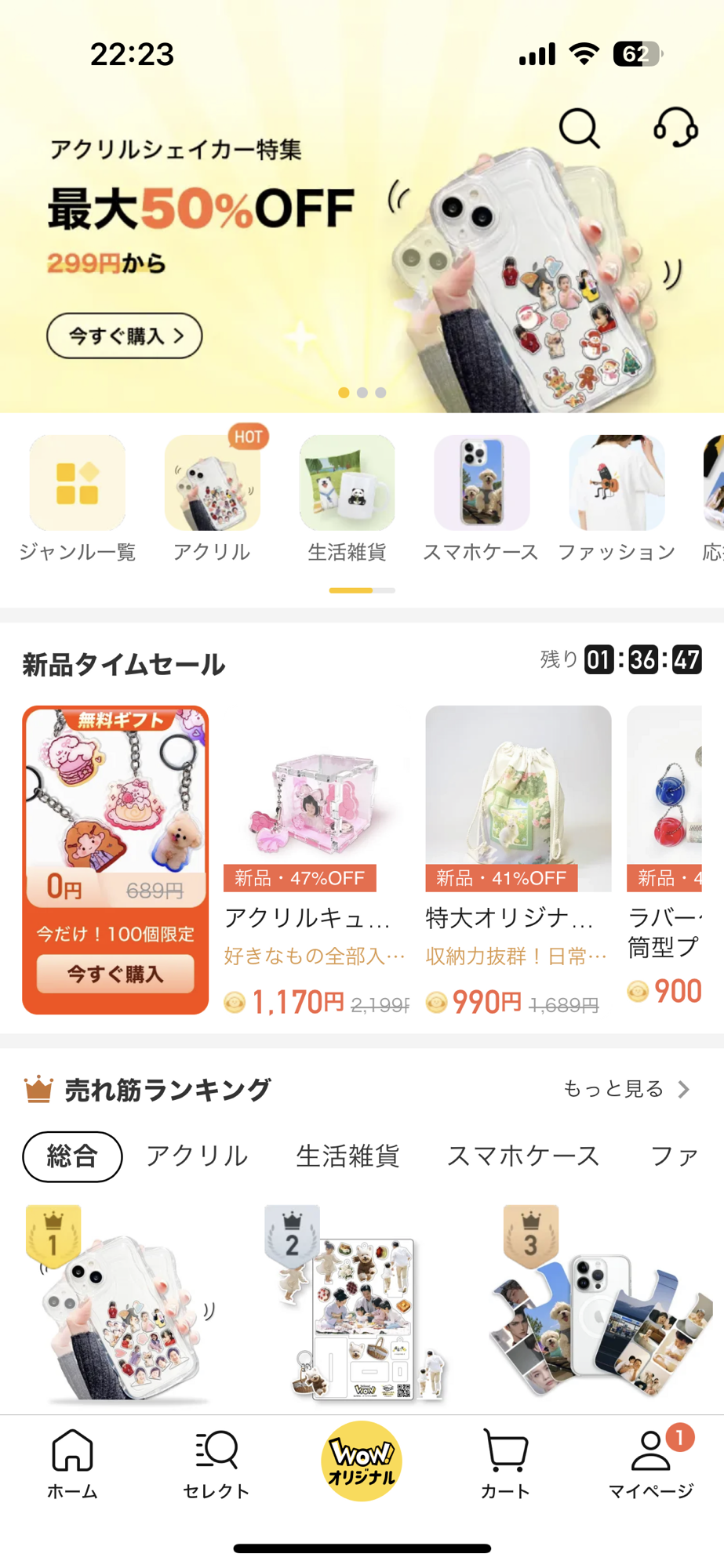724x1568 pixels.
Task: Go to the セレクト tab
Action: coord(216,1463)
